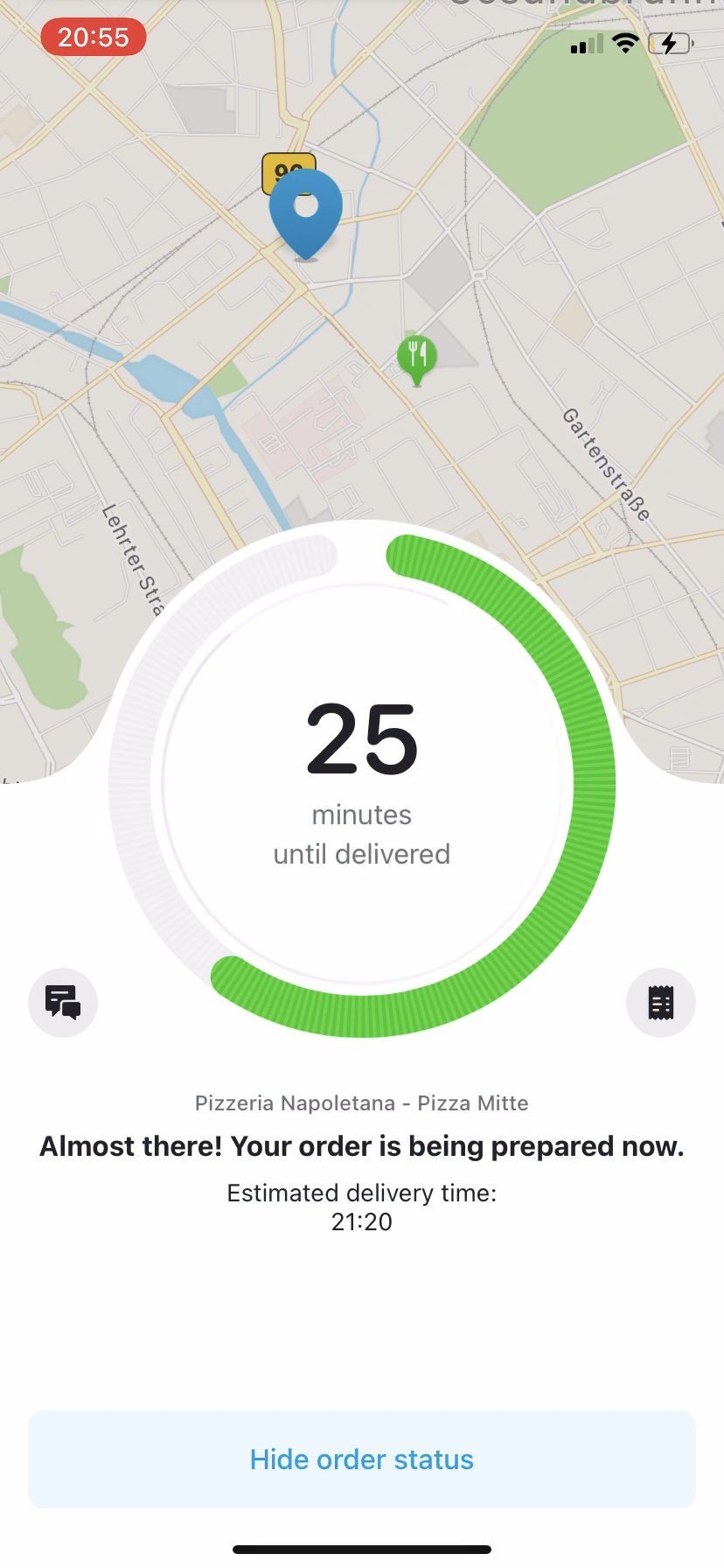Open the chat support icon
Screen dimensions: 724x1568
pyautogui.click(x=63, y=1003)
